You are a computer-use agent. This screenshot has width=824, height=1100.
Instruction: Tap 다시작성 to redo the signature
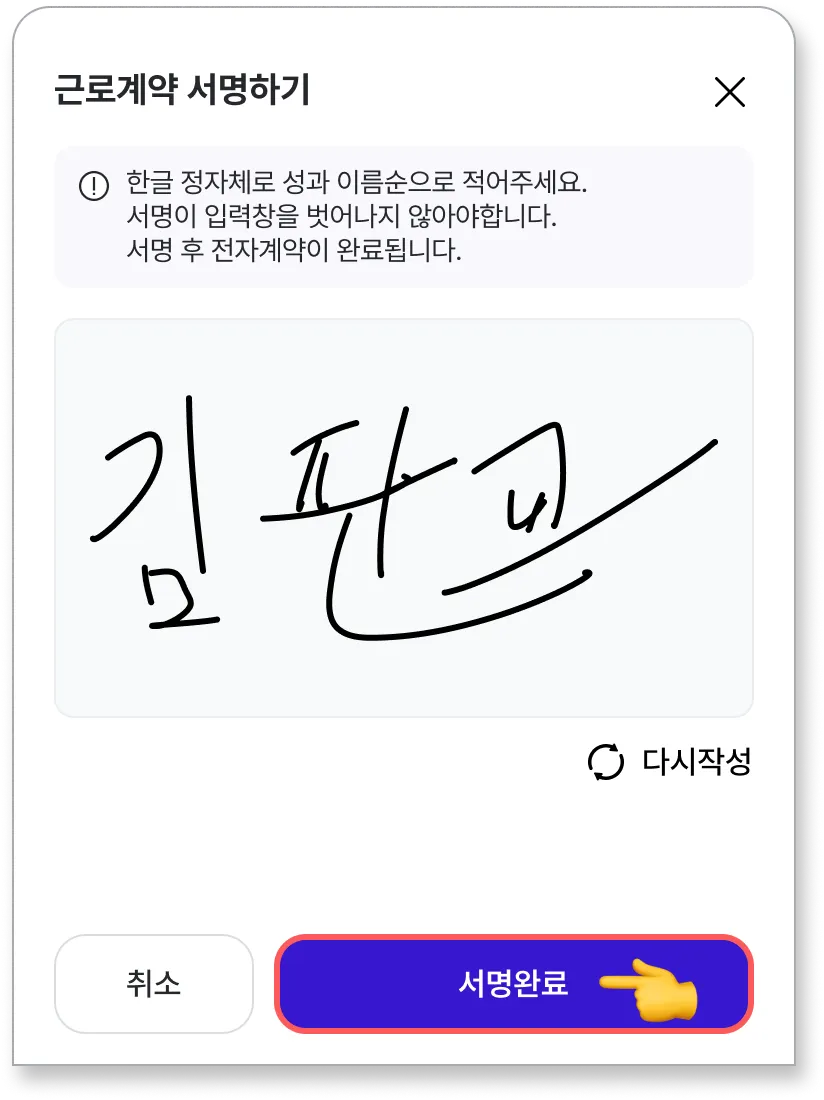click(x=669, y=762)
